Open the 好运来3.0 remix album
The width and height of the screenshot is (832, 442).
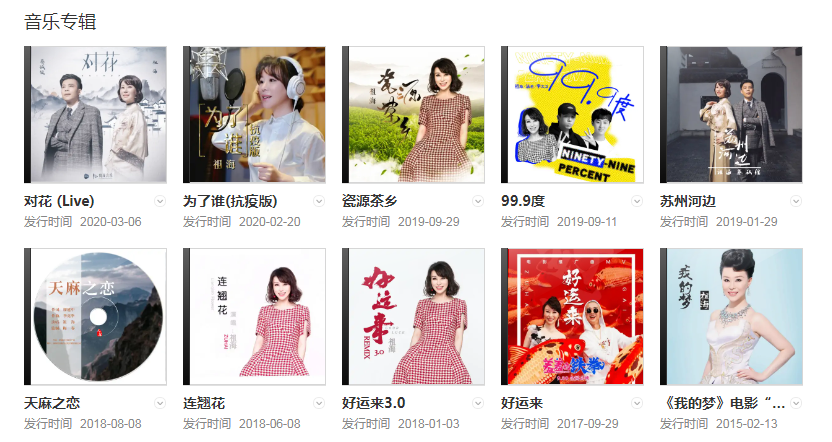(x=413, y=317)
